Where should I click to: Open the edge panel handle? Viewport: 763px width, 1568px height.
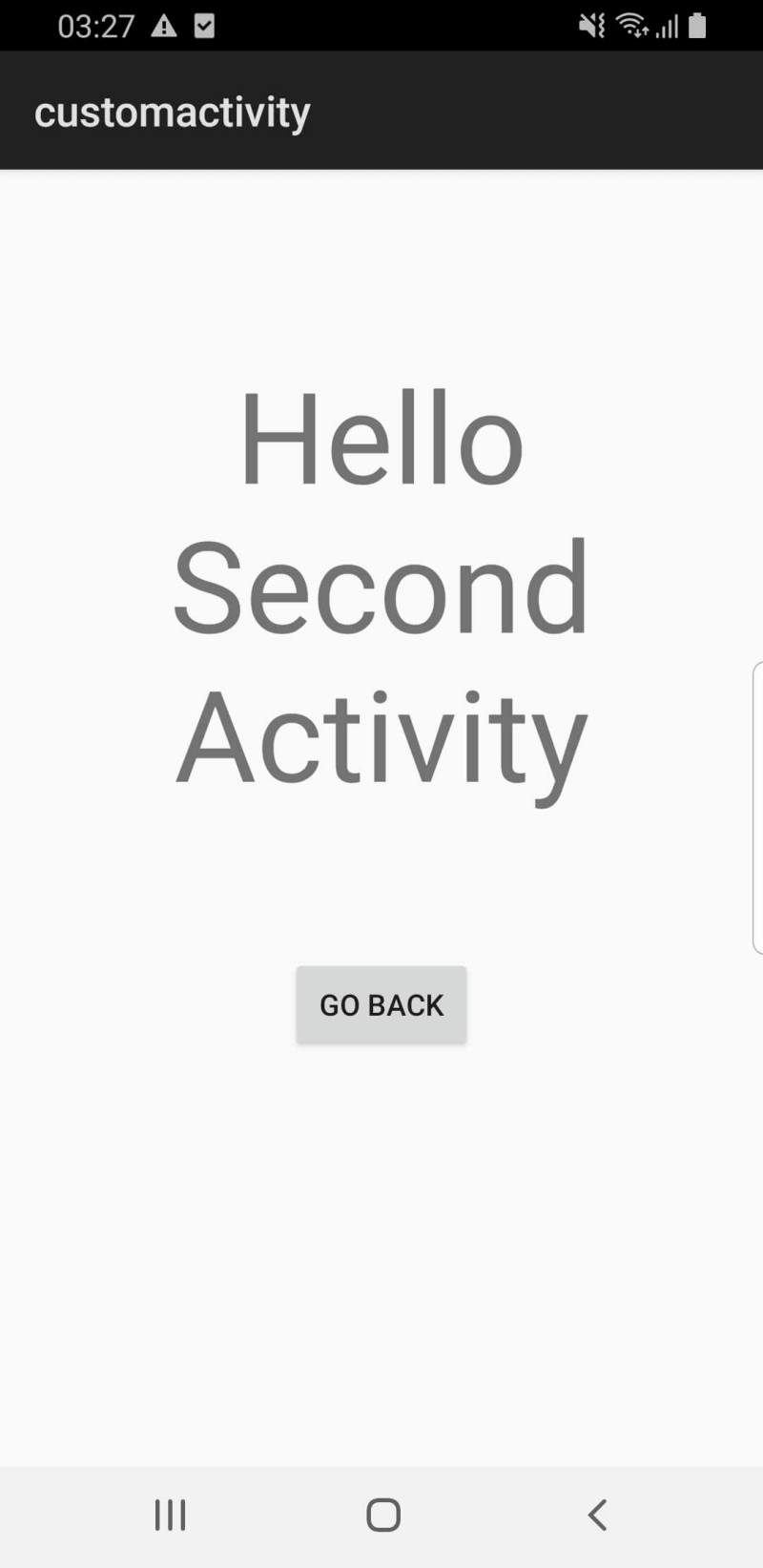[x=757, y=807]
